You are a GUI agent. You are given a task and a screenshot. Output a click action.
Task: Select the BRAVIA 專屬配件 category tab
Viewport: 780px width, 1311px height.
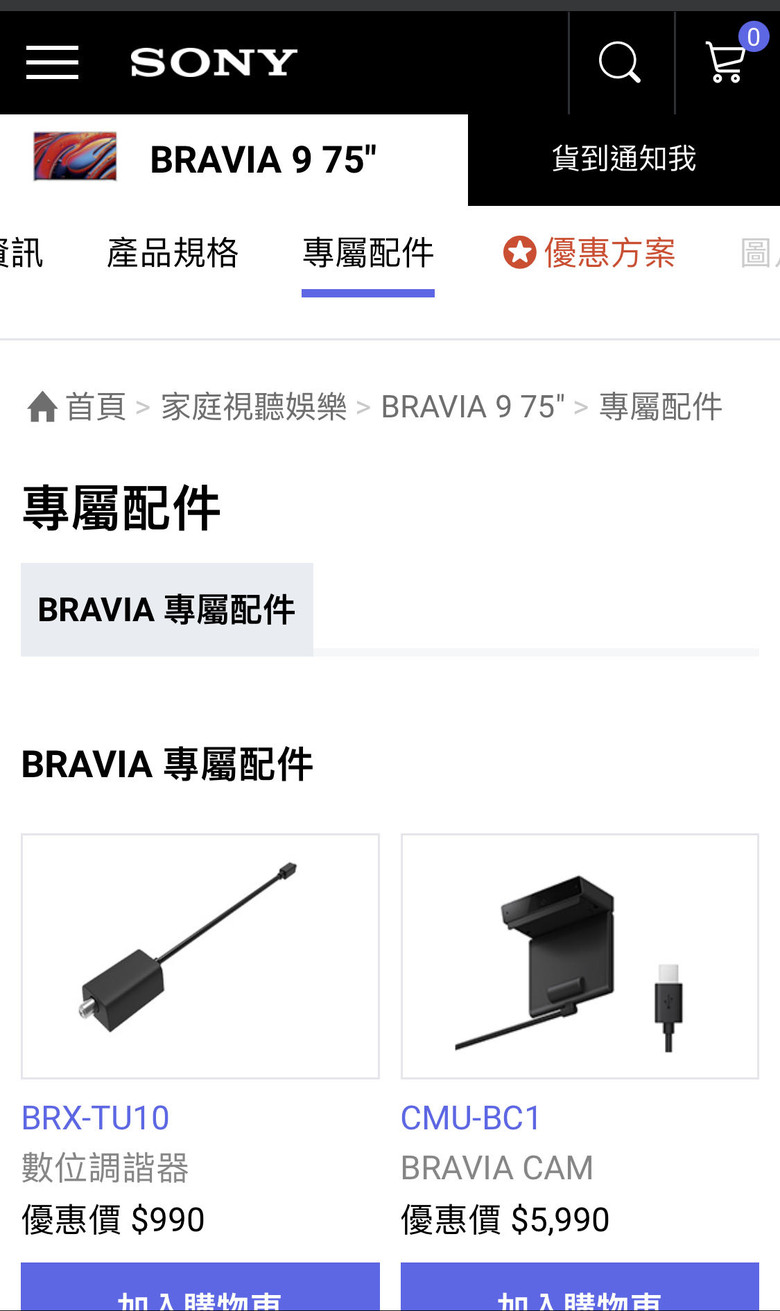tap(167, 609)
